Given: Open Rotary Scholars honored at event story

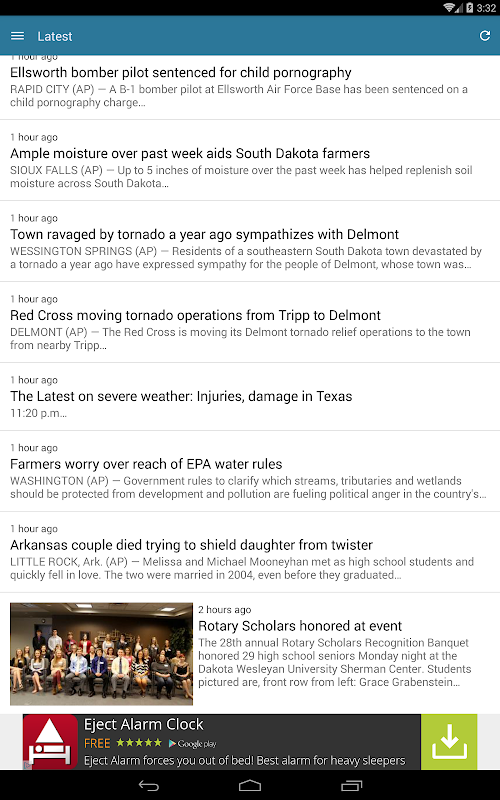Looking at the screenshot, I should point(250,654).
